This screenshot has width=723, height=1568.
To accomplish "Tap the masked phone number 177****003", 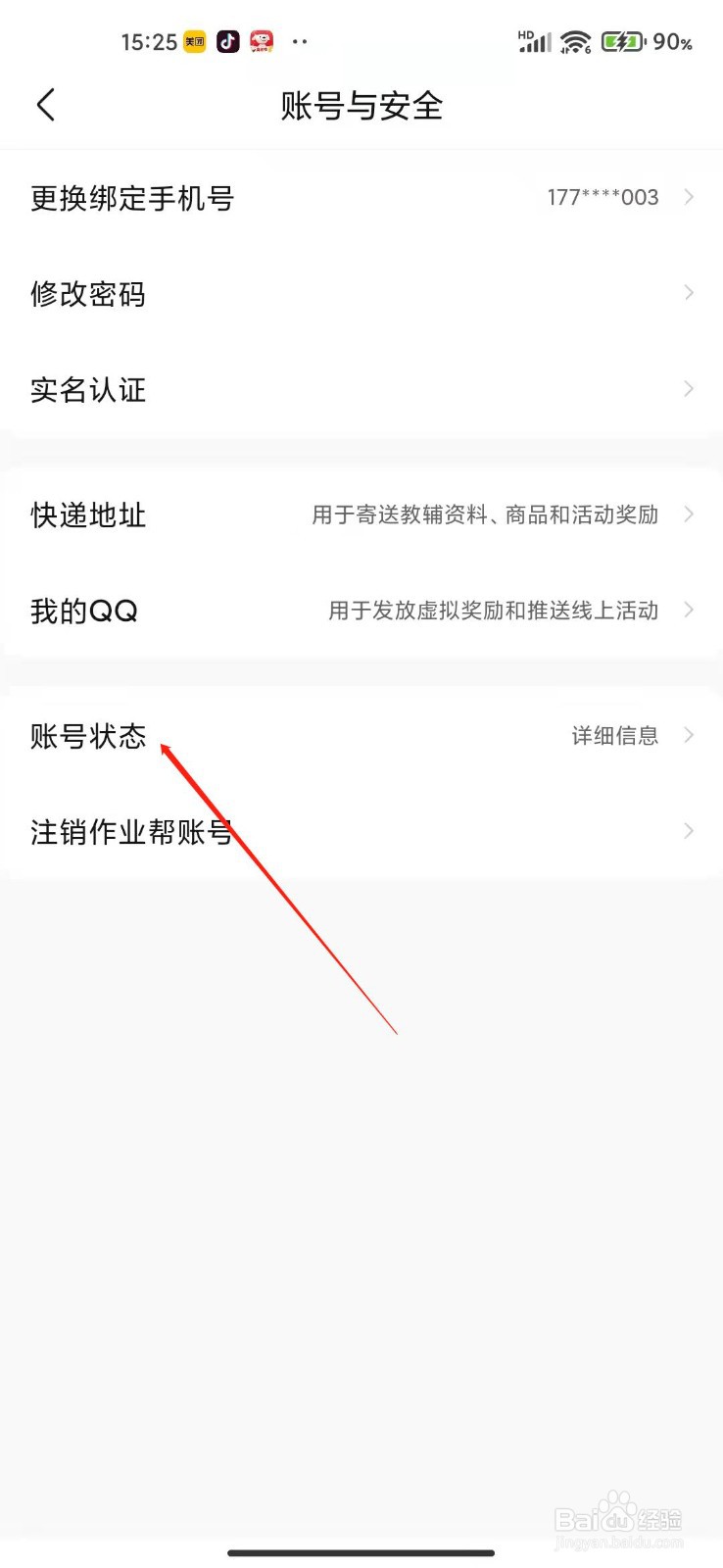I will 602,197.
